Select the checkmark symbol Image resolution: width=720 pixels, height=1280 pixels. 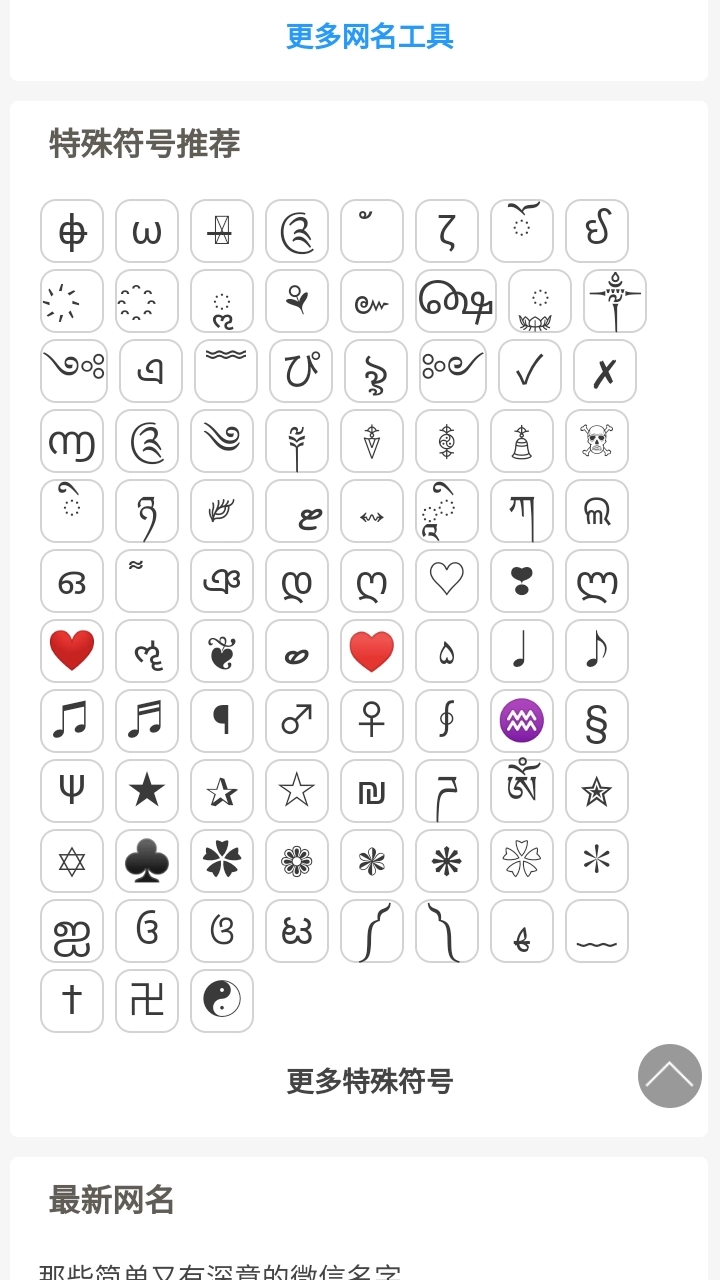click(x=522, y=371)
